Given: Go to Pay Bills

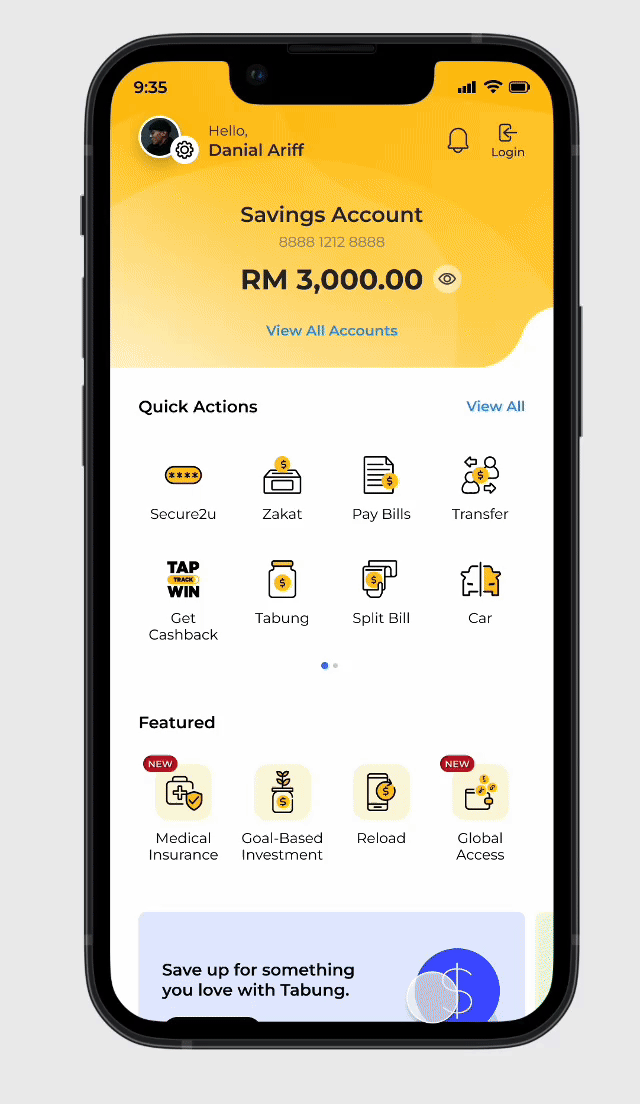Looking at the screenshot, I should tap(381, 488).
